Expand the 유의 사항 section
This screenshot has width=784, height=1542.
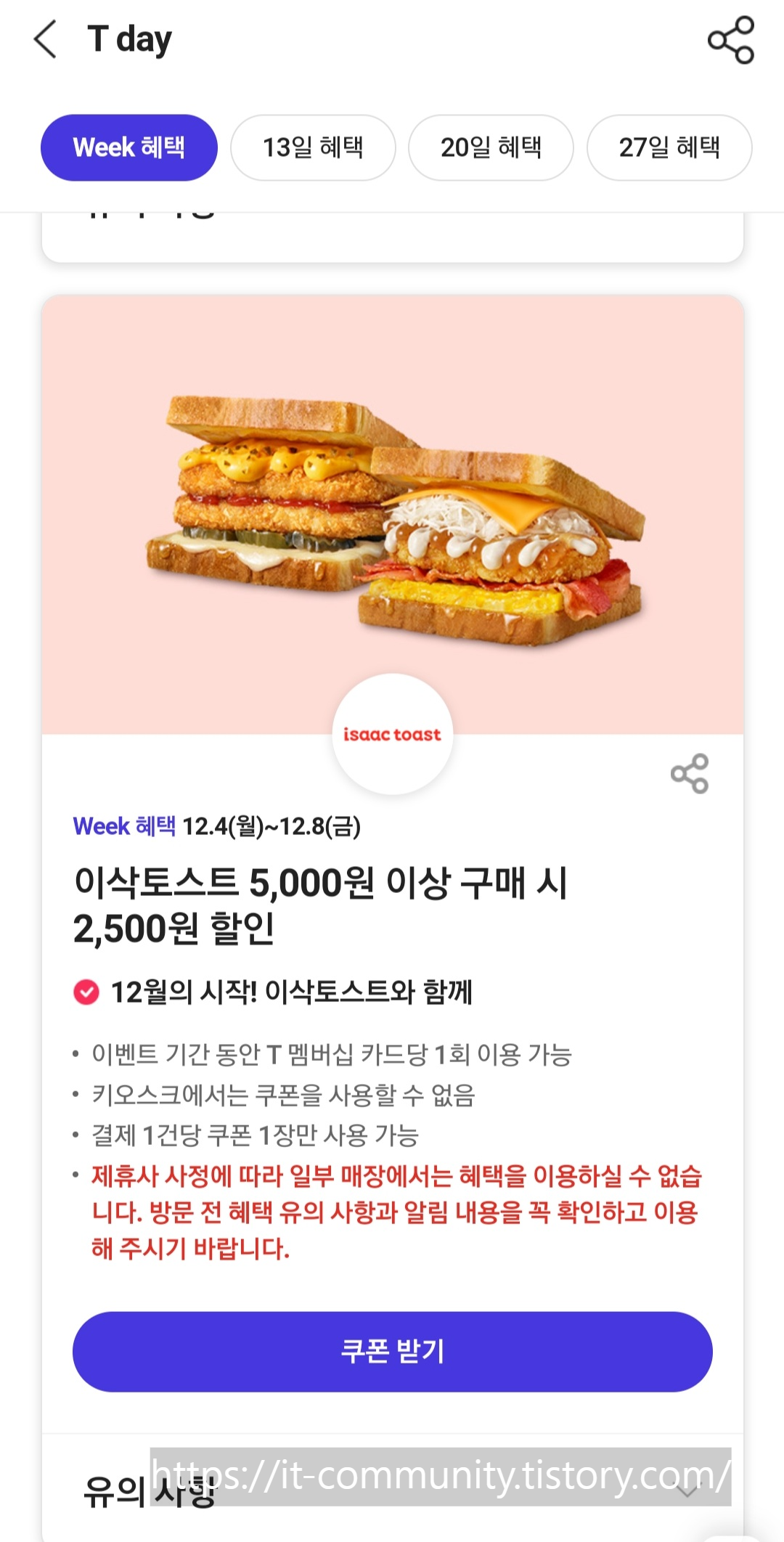click(x=687, y=1490)
